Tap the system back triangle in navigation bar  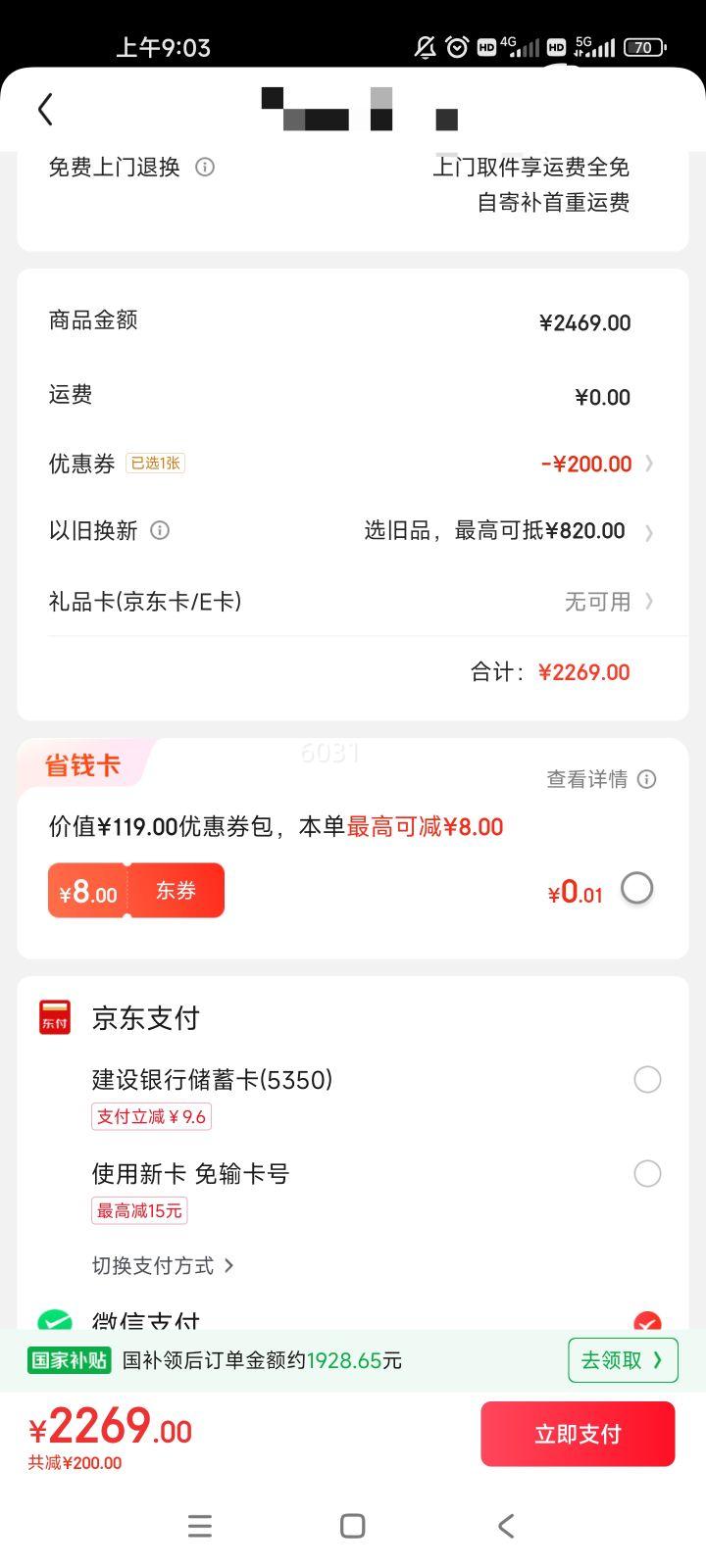(506, 1526)
